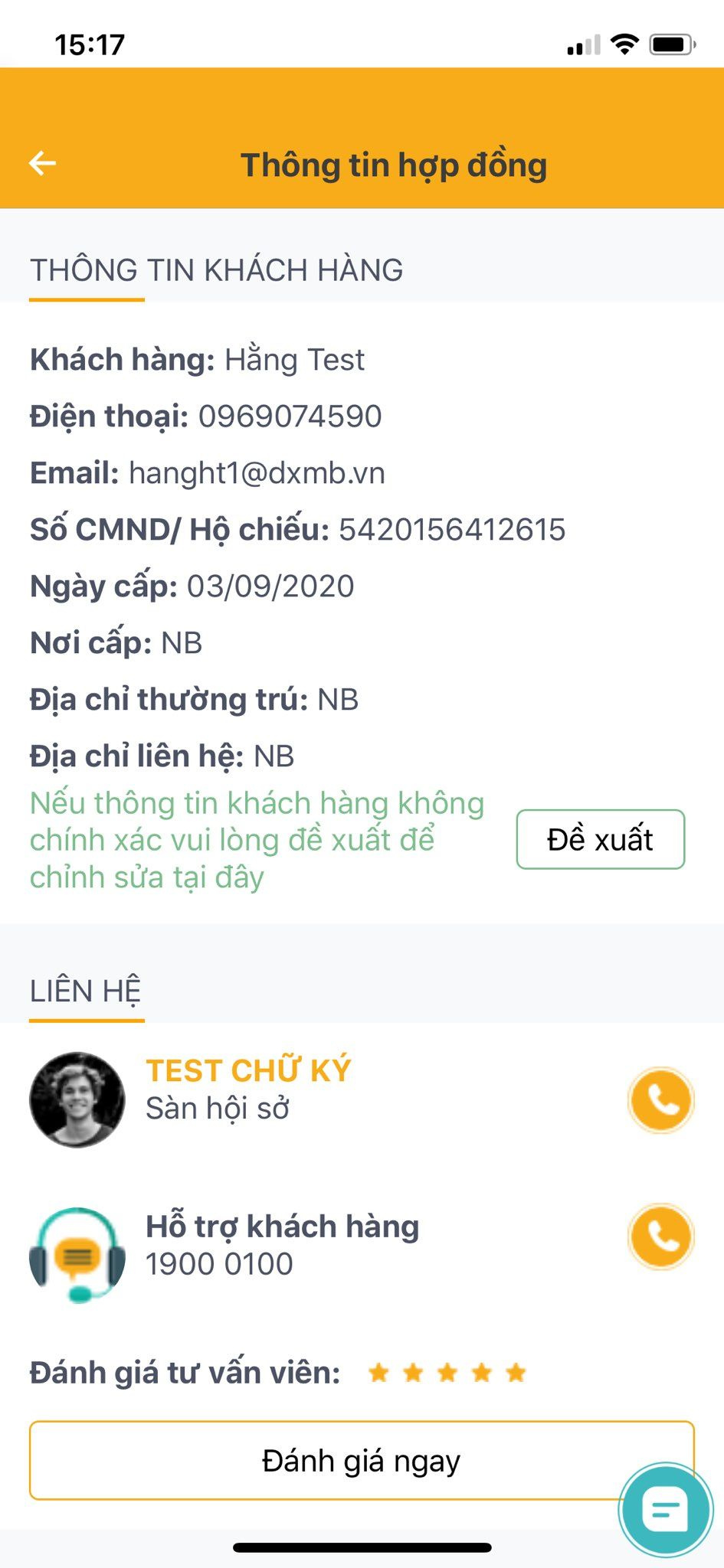724x1568 pixels.
Task: Call Hỗ trợ khách hàng hotline
Action: [661, 1236]
